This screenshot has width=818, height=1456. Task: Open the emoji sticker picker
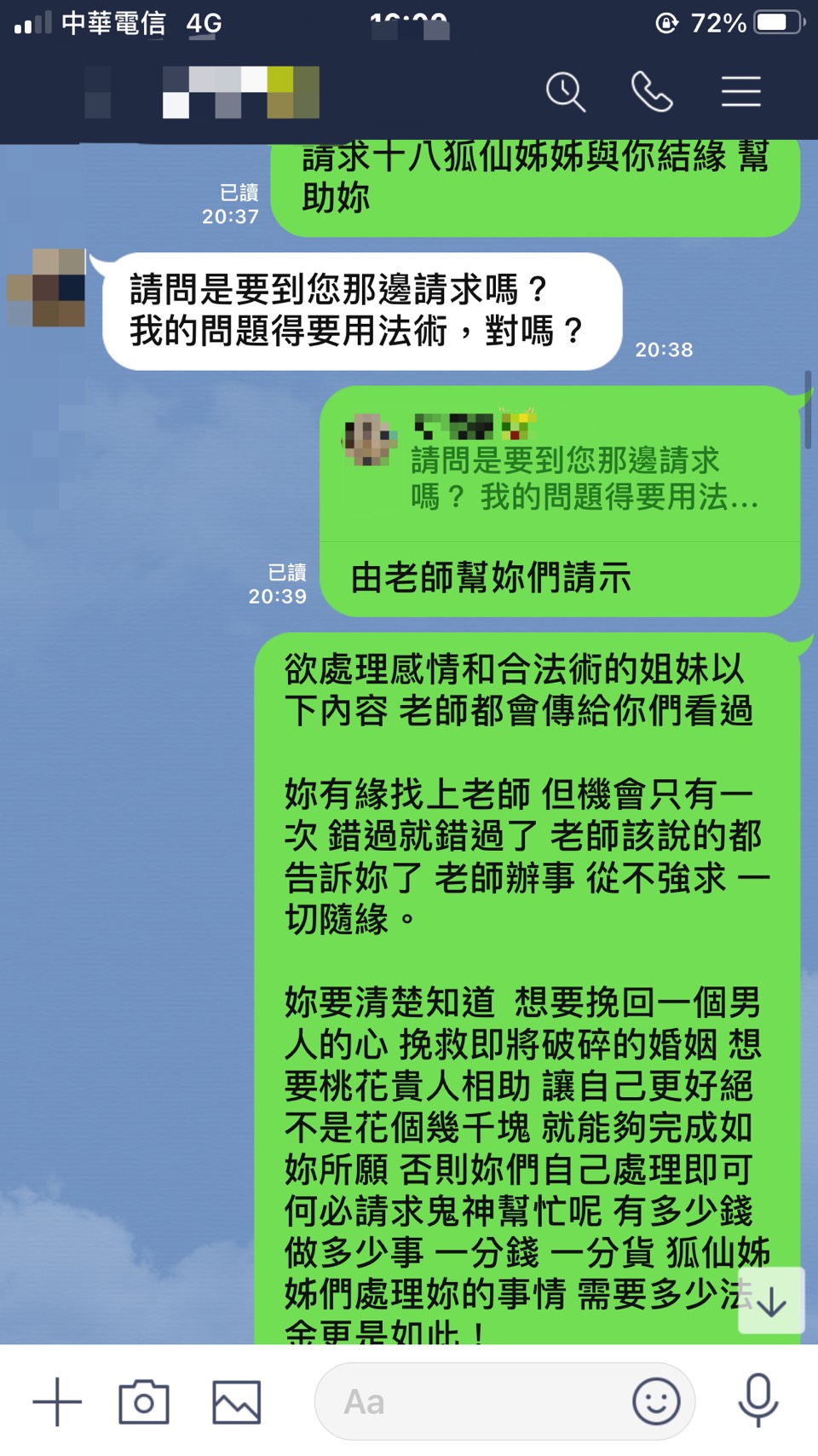(656, 1401)
